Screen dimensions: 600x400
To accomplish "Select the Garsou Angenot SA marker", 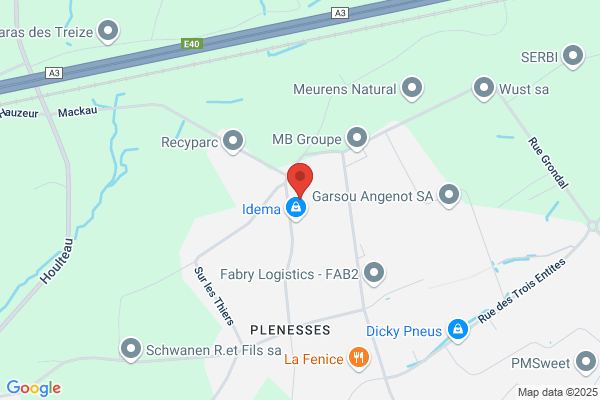I will 449,195.
